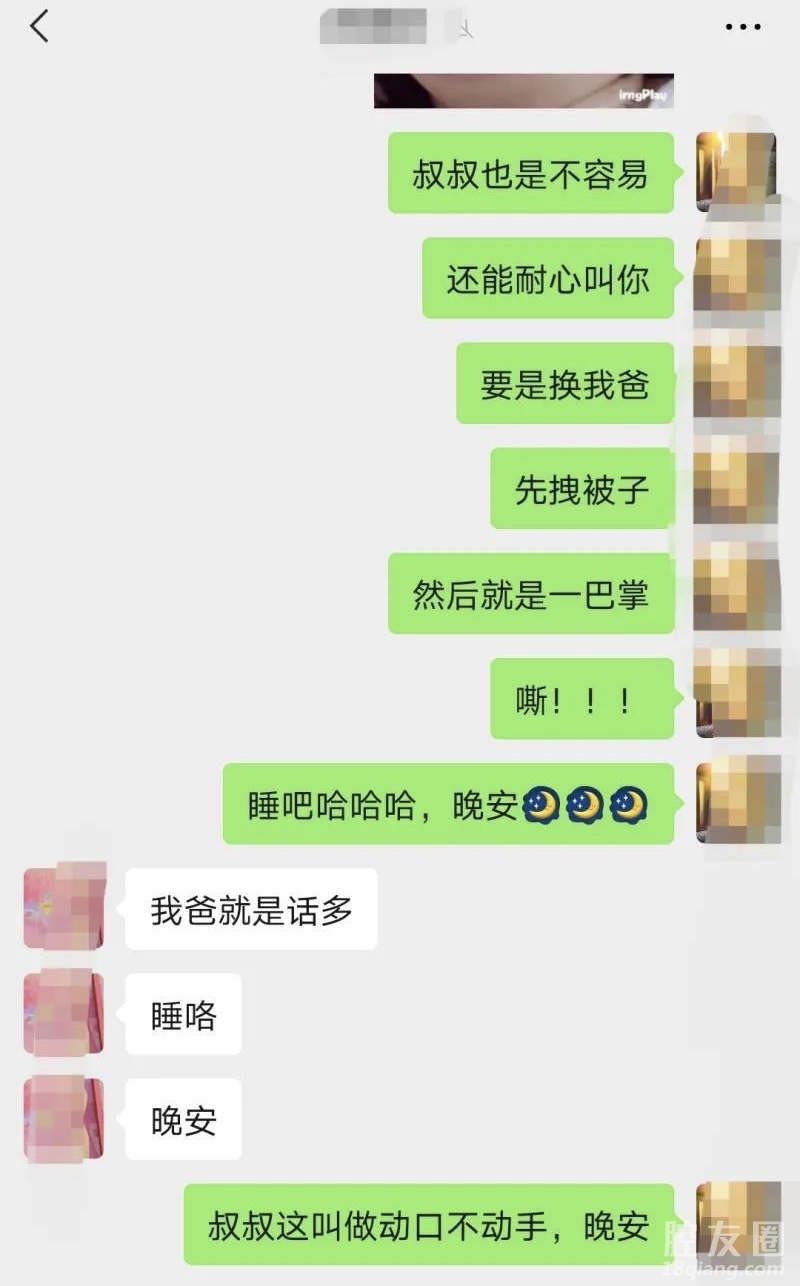Tap the sender avatar beside 叔叔也是不容易
This screenshot has height=1286, width=800.
coord(736,172)
